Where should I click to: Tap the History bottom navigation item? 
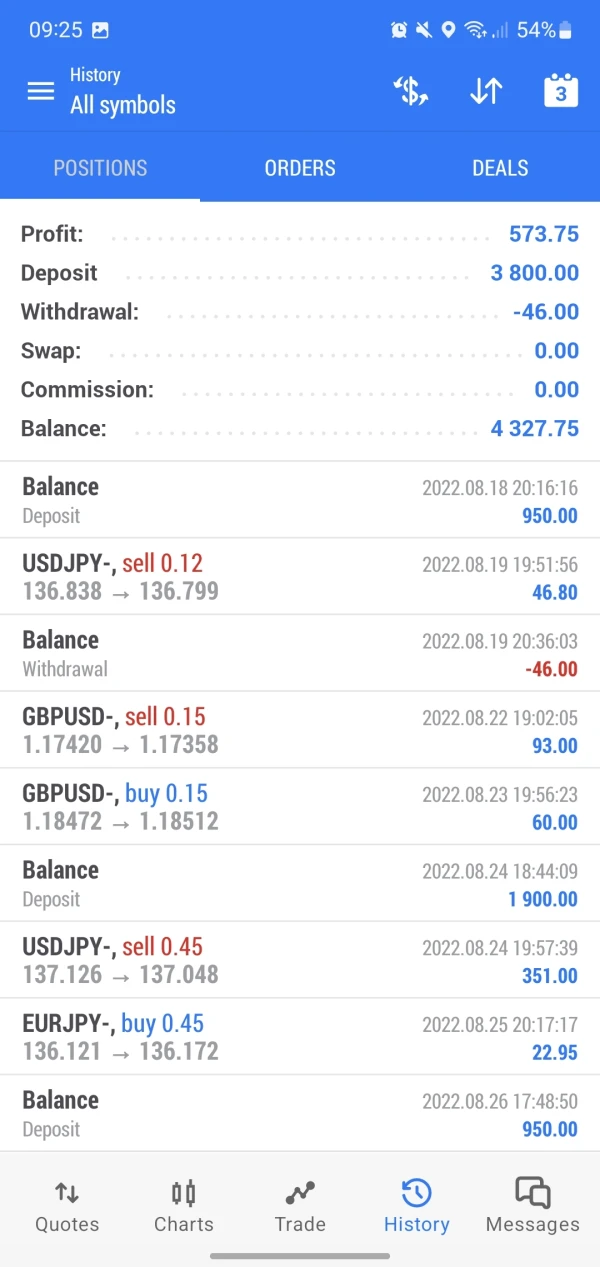pyautogui.click(x=416, y=1206)
